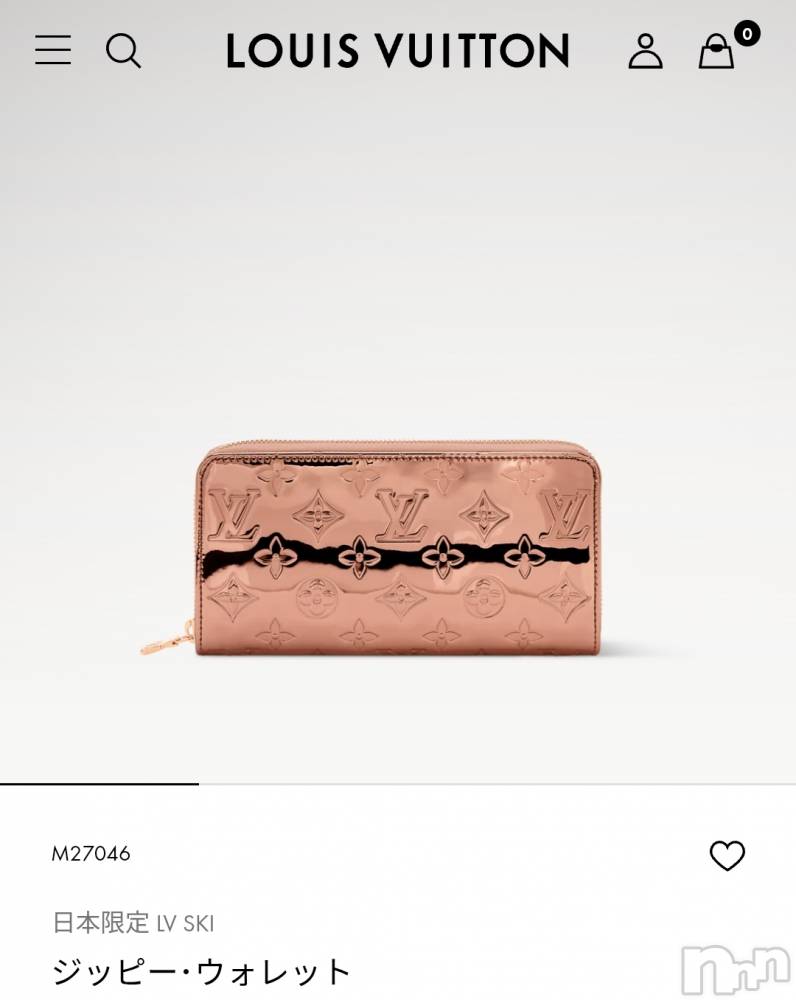Open the account profile icon
This screenshot has height=1000, width=796.
coord(645,50)
